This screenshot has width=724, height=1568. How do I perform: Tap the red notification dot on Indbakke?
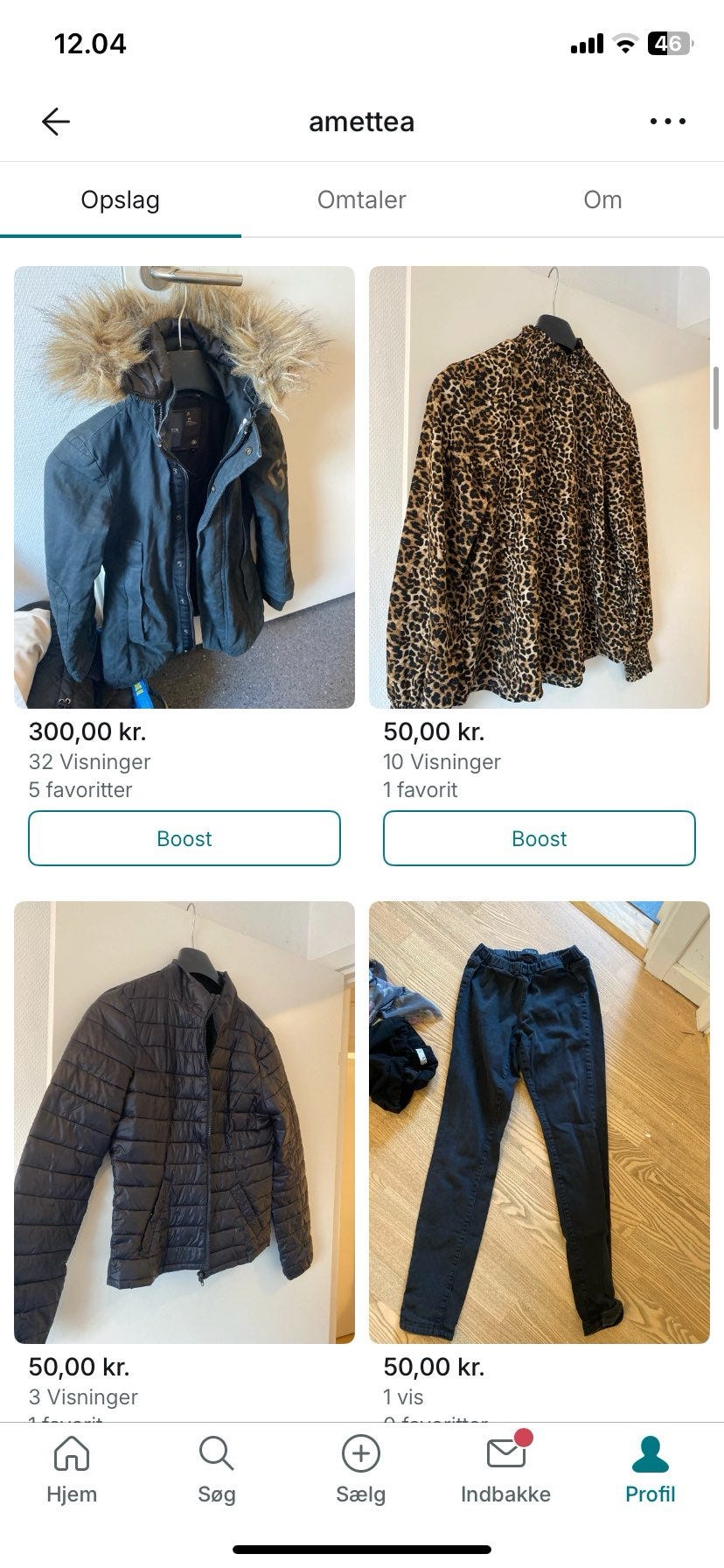[526, 1438]
